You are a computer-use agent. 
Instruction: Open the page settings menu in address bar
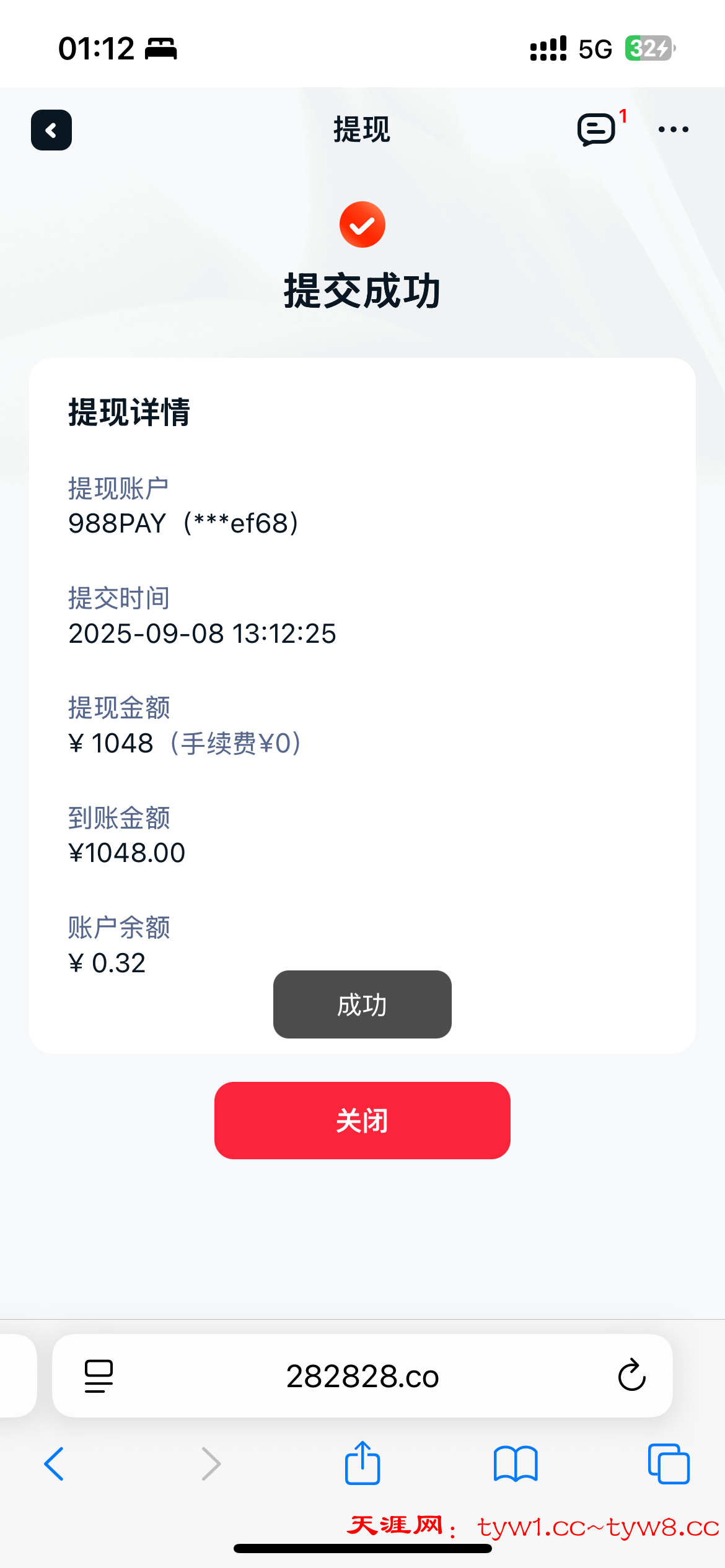pos(99,1376)
